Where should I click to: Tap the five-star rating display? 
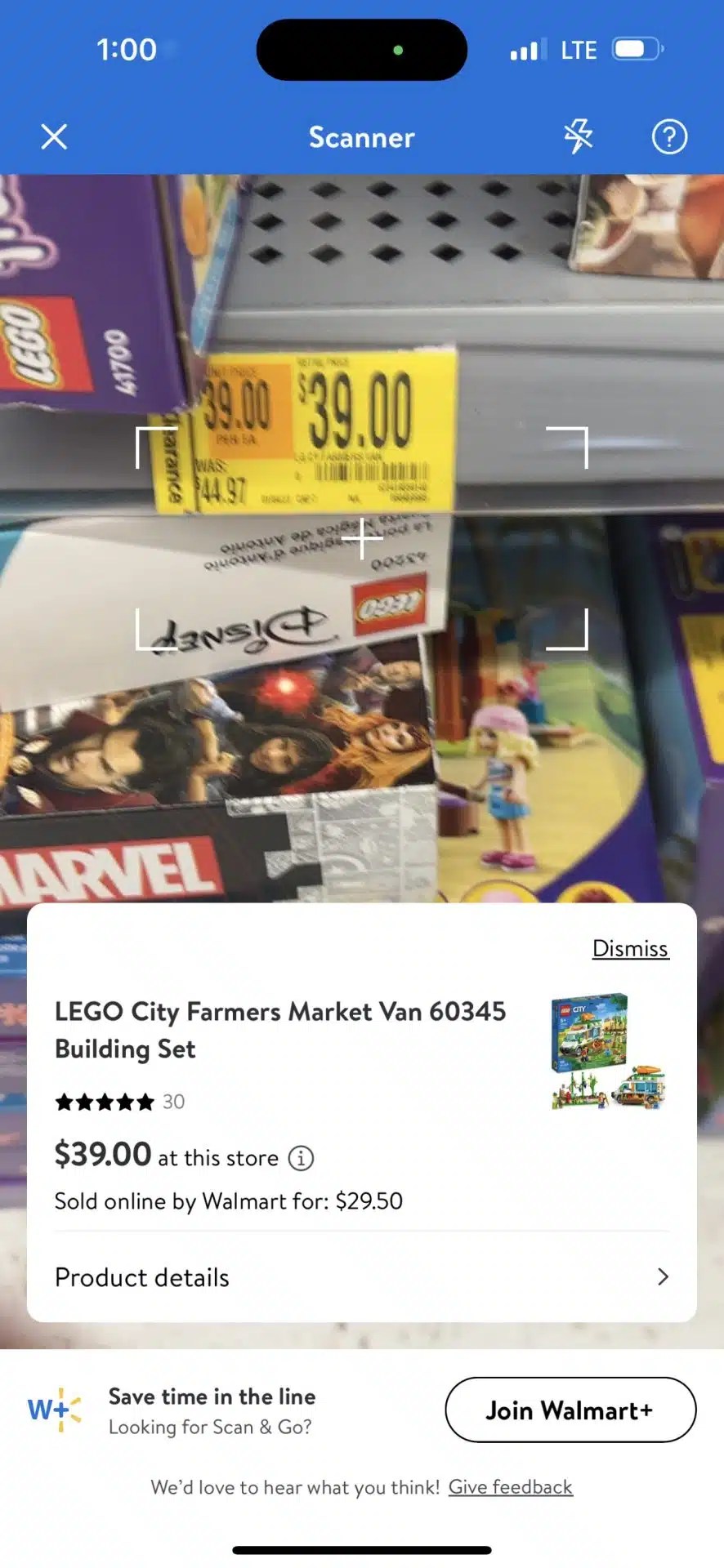click(105, 1102)
